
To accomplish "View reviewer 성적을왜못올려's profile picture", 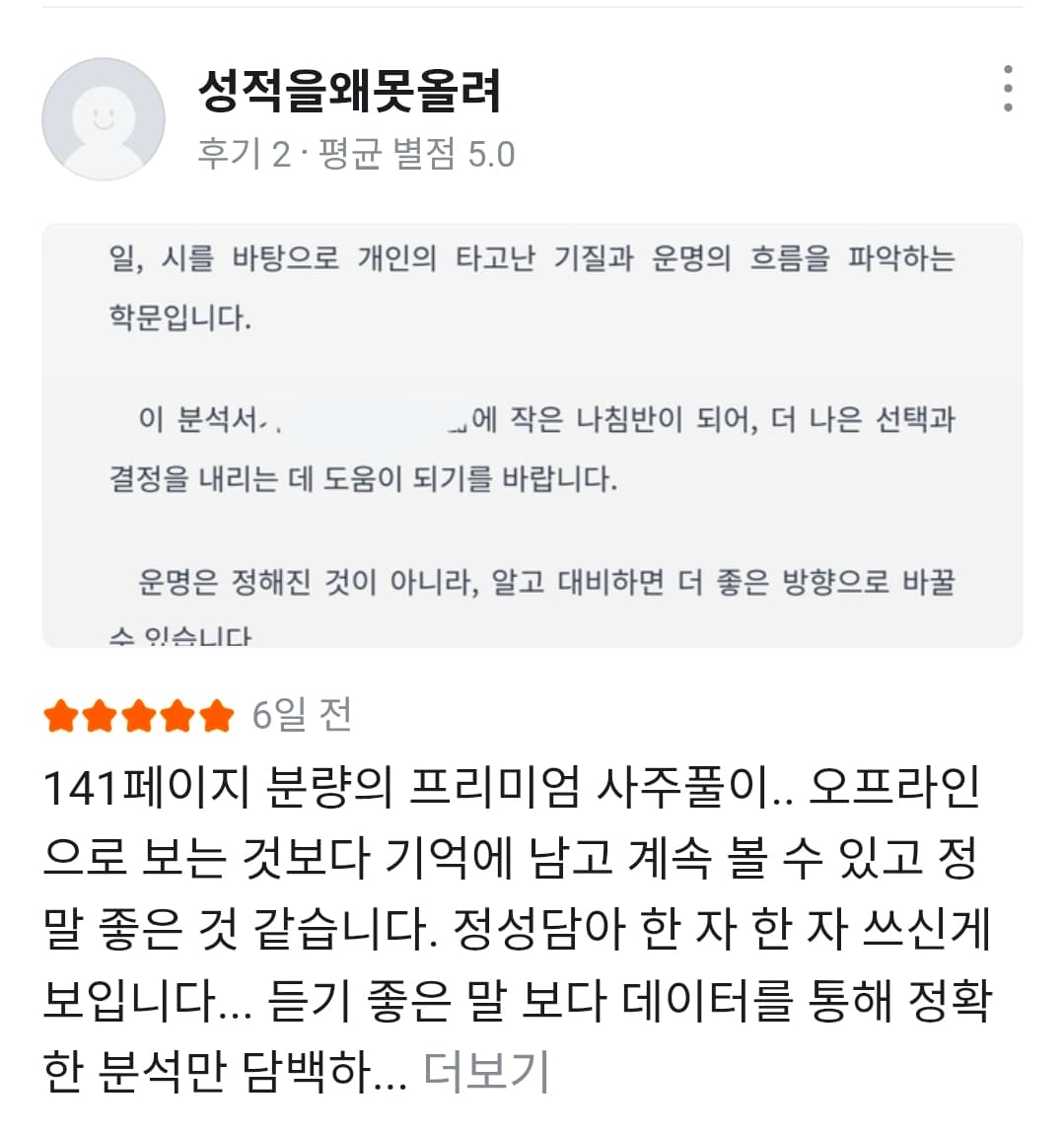I will coord(104,119).
